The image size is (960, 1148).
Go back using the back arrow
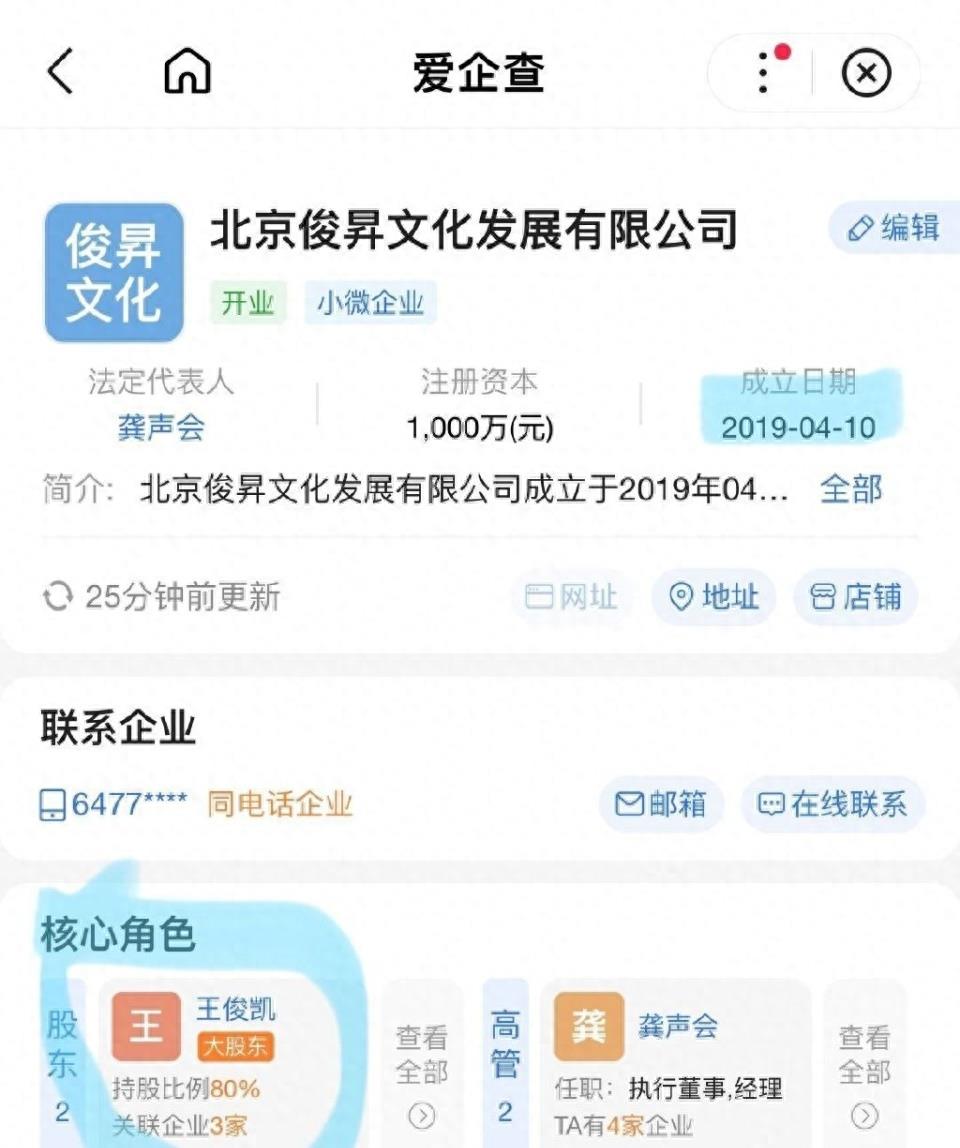point(61,73)
